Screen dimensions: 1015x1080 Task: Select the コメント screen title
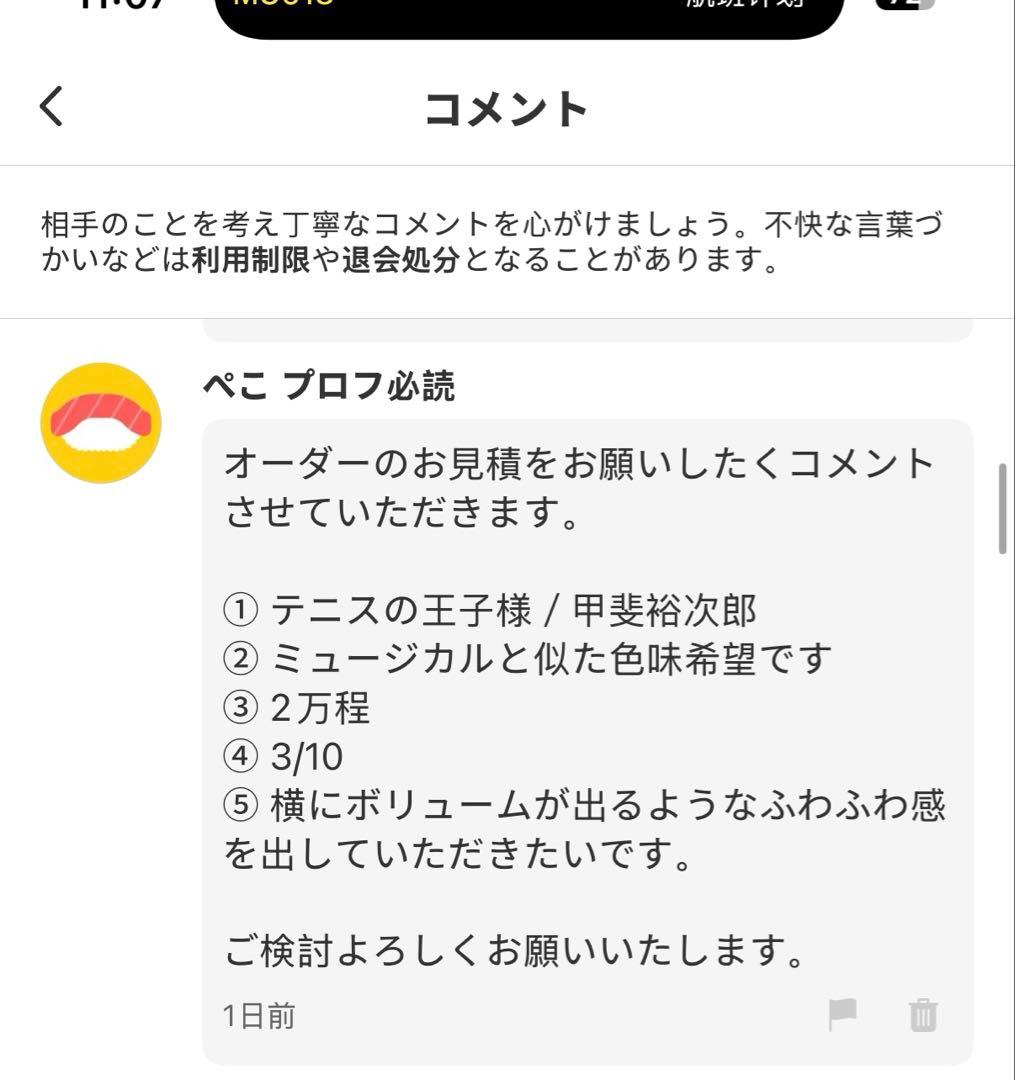tap(507, 106)
